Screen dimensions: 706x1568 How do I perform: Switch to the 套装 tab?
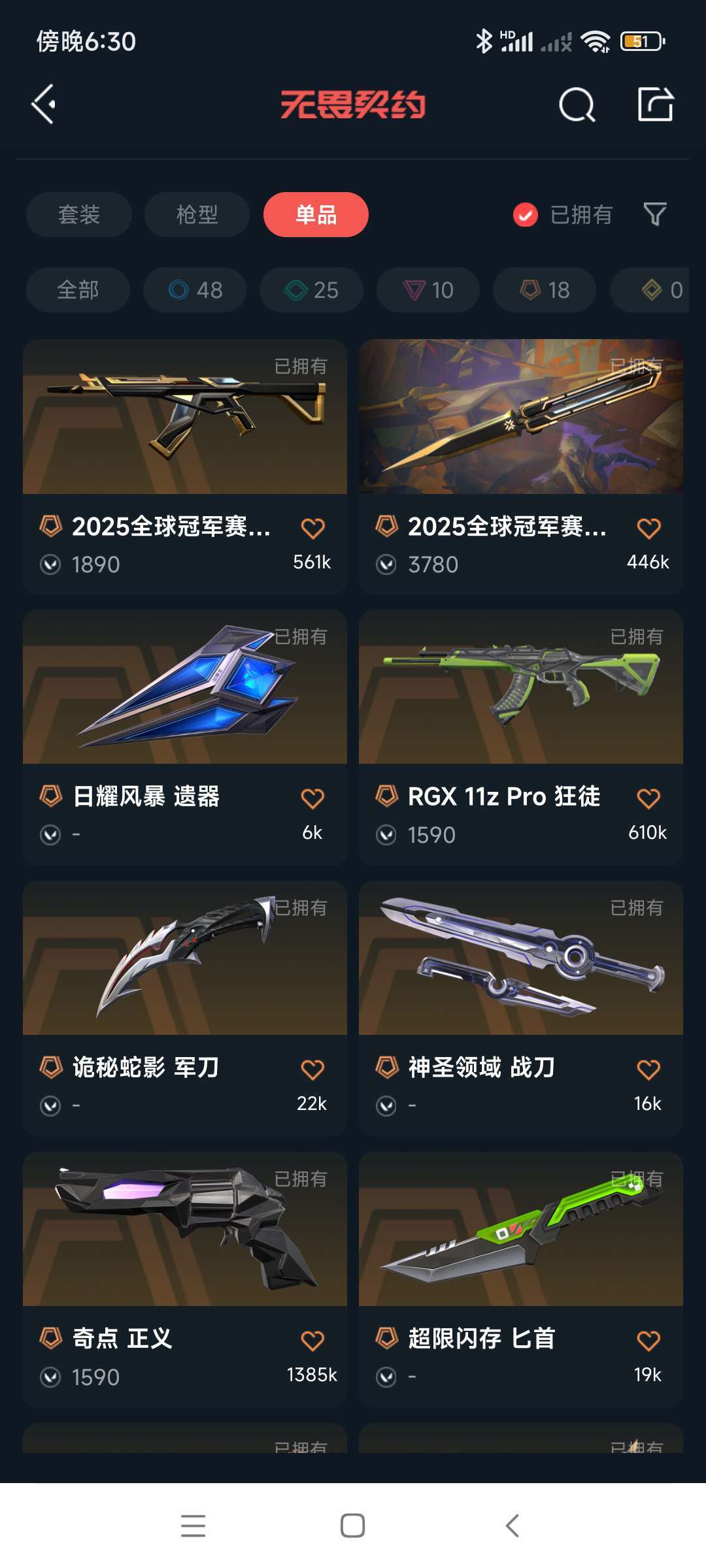[78, 214]
